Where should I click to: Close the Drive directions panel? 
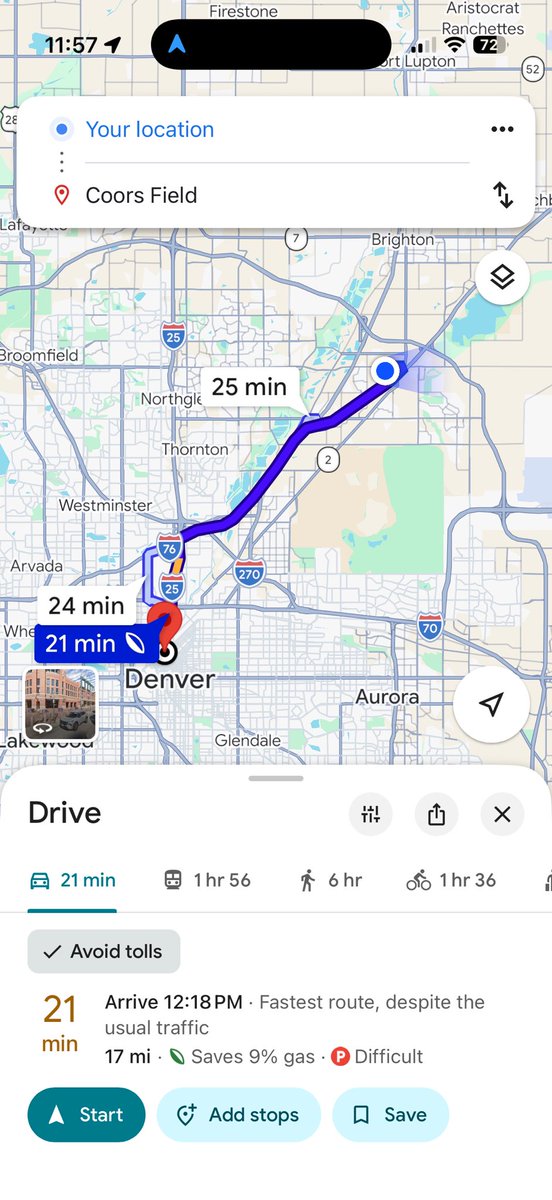(x=502, y=814)
